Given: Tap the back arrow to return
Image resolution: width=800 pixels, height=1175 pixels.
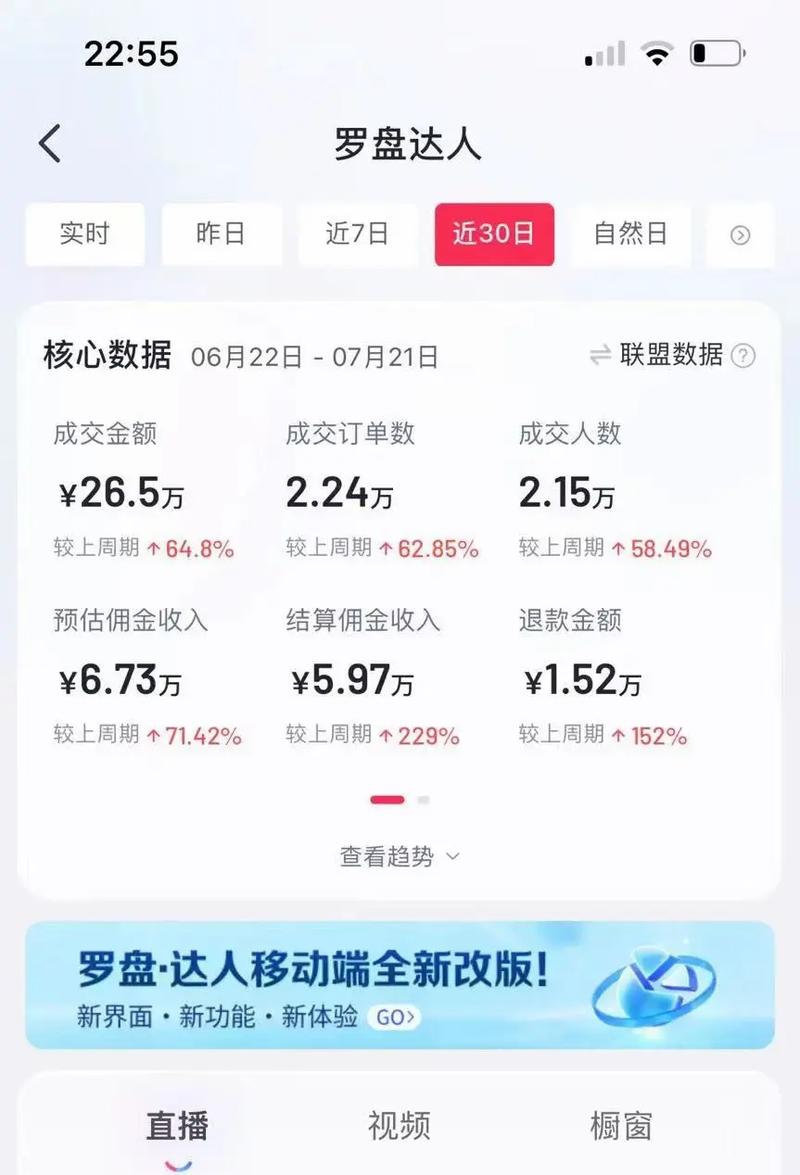Looking at the screenshot, I should tap(50, 143).
